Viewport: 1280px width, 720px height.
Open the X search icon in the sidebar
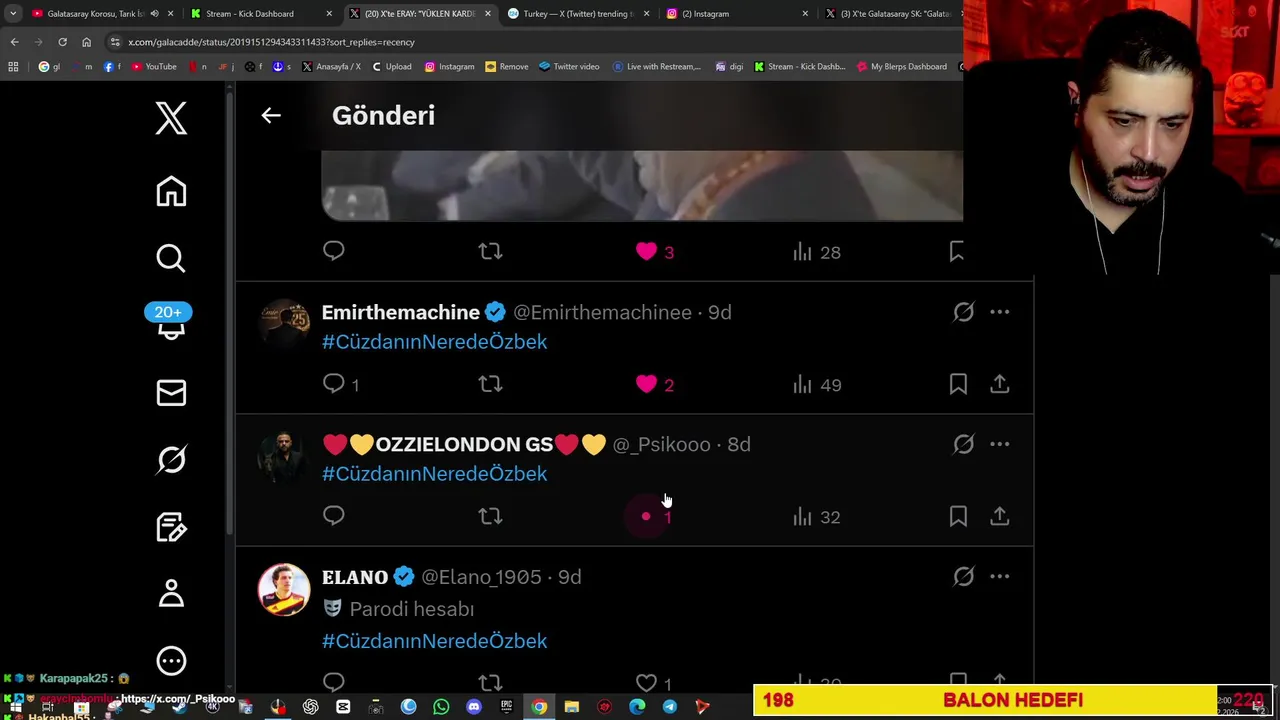point(171,258)
